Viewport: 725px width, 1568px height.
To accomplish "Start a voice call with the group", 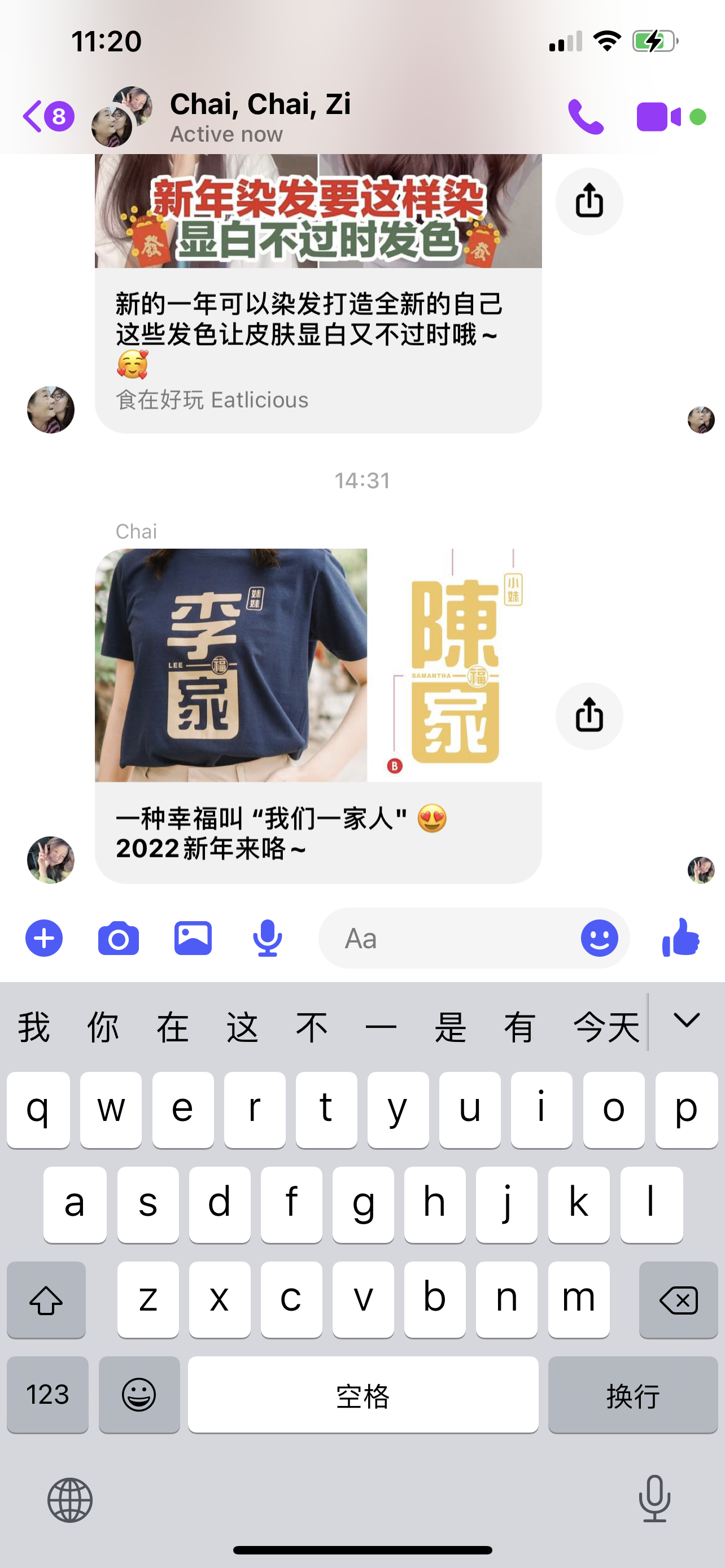I will (x=585, y=116).
